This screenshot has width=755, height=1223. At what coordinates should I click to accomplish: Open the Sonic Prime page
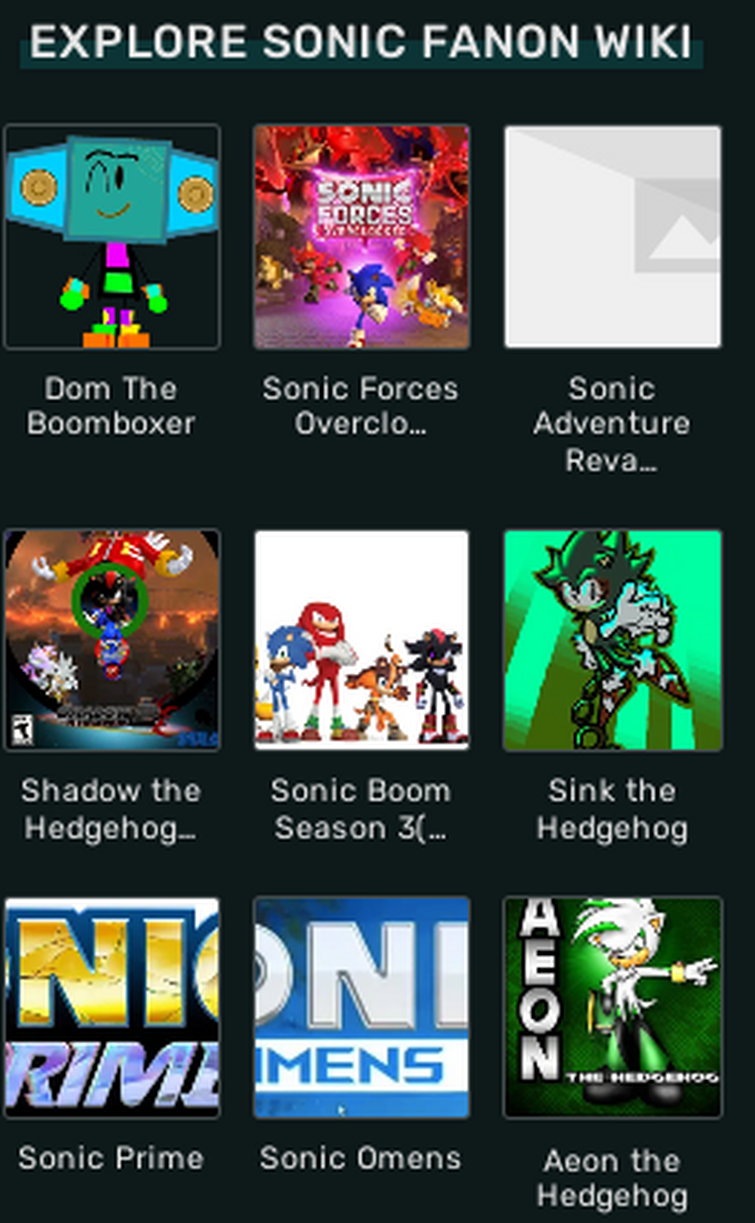(x=111, y=1007)
